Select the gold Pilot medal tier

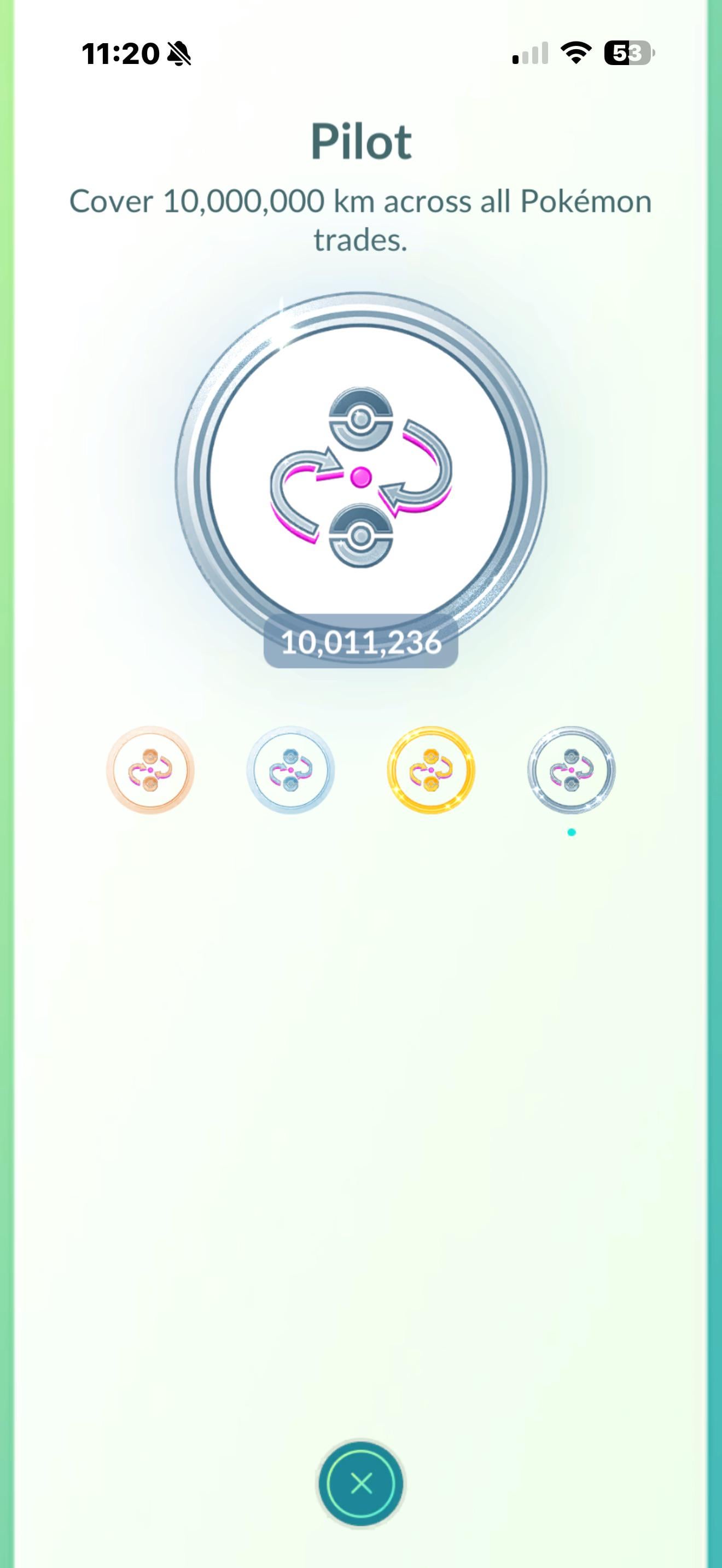point(431,770)
